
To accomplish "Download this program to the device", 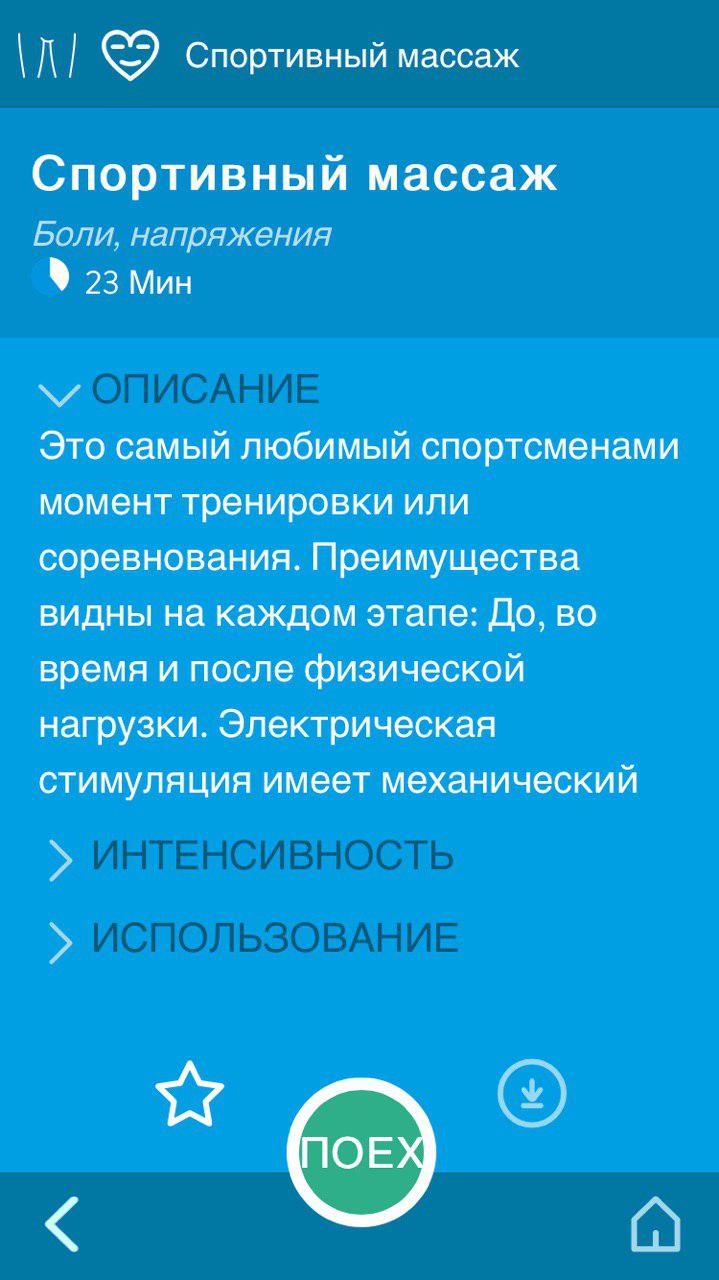I will pyautogui.click(x=532, y=1093).
